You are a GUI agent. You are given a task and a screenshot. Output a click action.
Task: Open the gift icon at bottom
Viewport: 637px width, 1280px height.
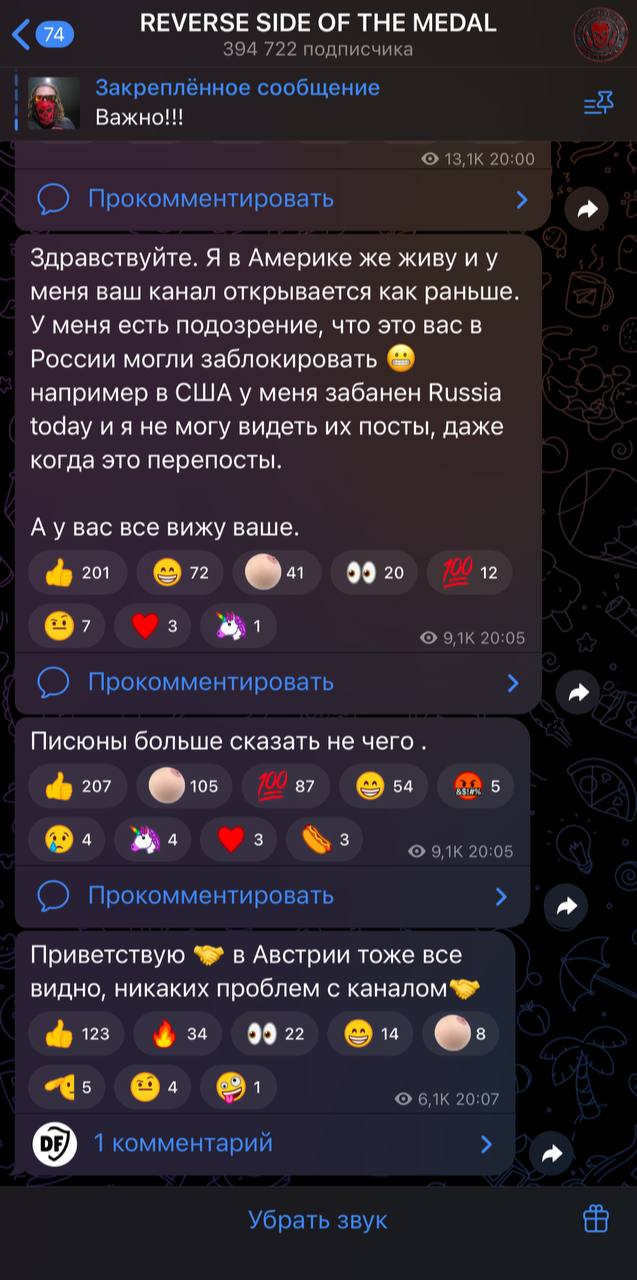(x=596, y=1219)
